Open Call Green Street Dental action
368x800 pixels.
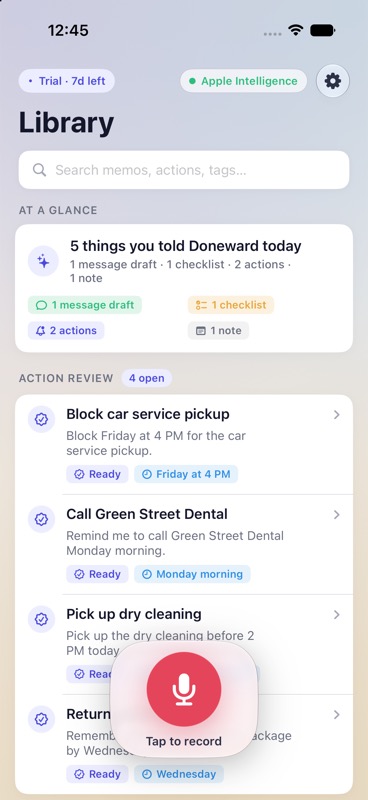[x=184, y=544]
